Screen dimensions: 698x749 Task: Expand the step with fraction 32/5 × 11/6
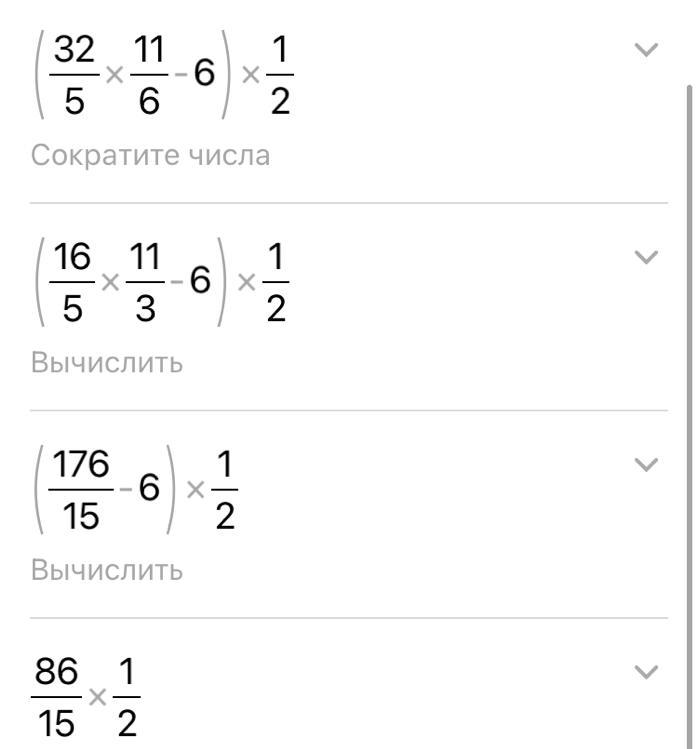click(x=648, y=50)
